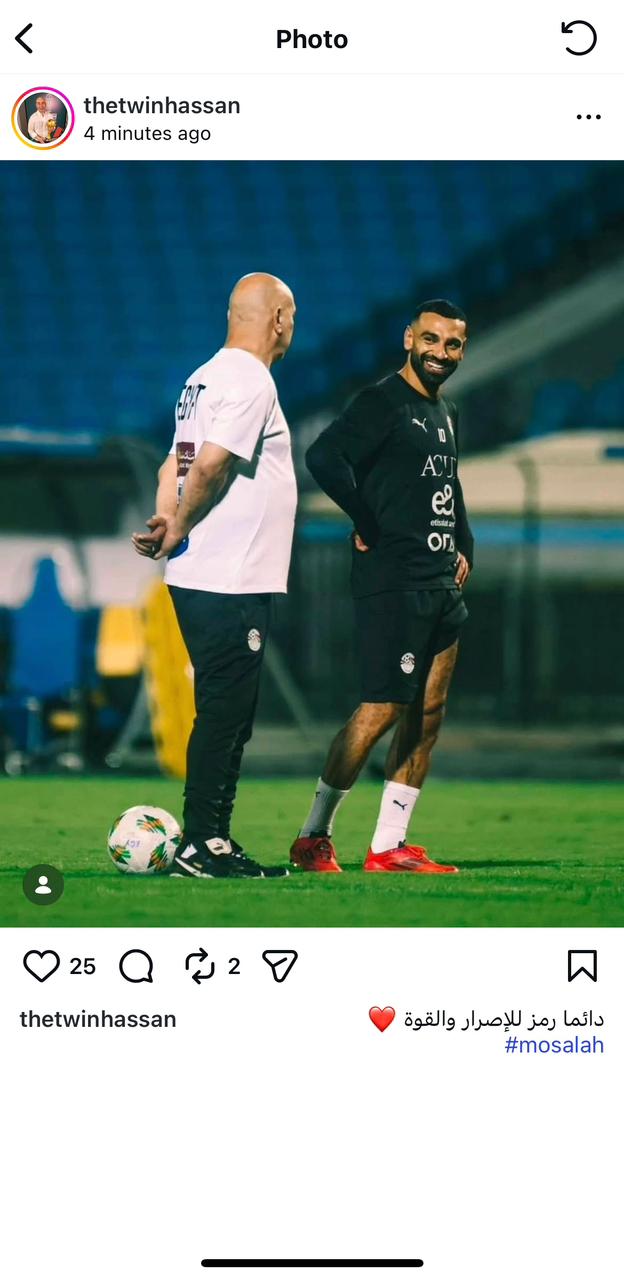Viewport: 624px width, 1280px height.
Task: Tap the refresh icon in the header
Action: coord(578,39)
